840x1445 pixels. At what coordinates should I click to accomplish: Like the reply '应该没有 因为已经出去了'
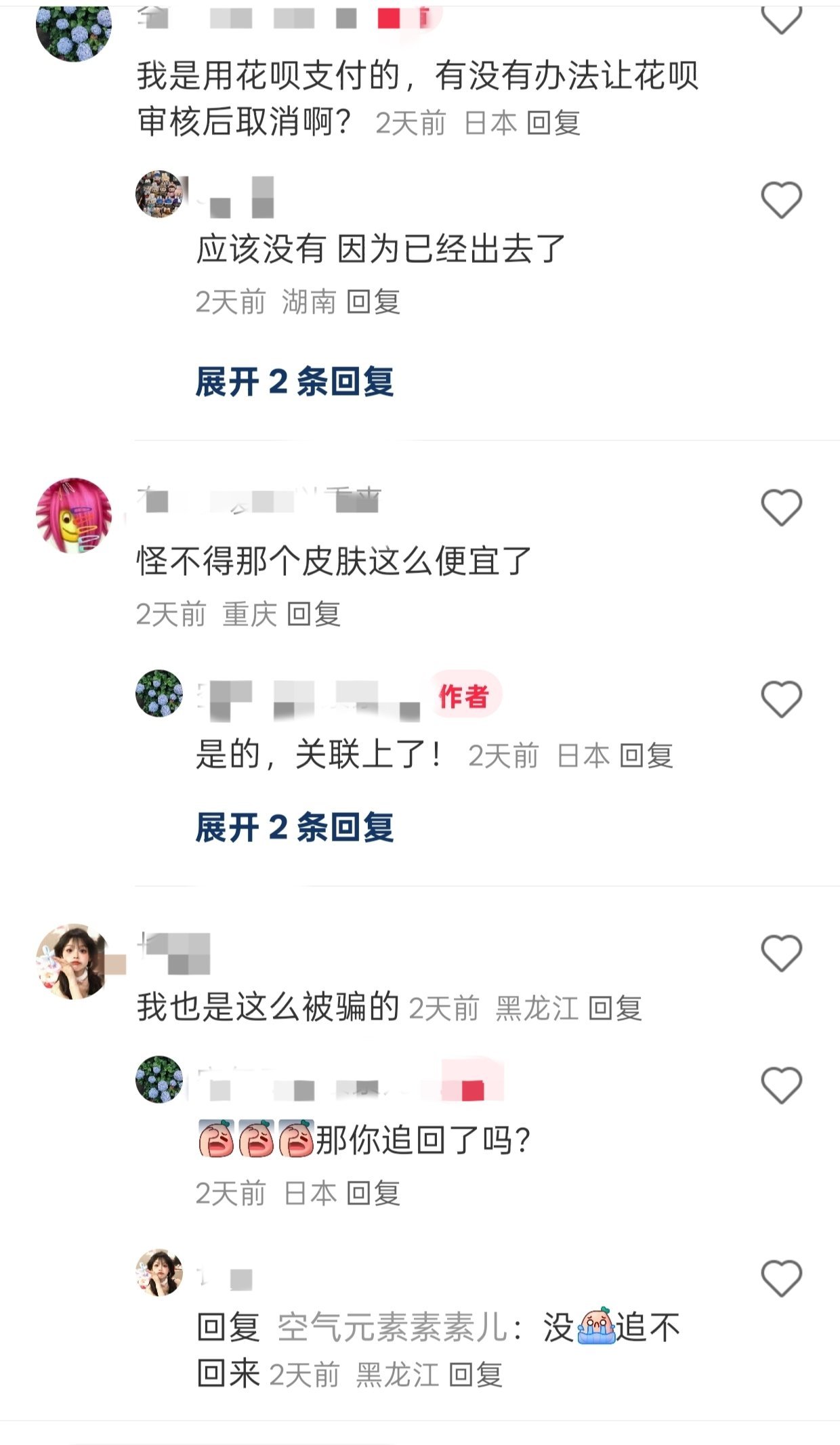[781, 199]
